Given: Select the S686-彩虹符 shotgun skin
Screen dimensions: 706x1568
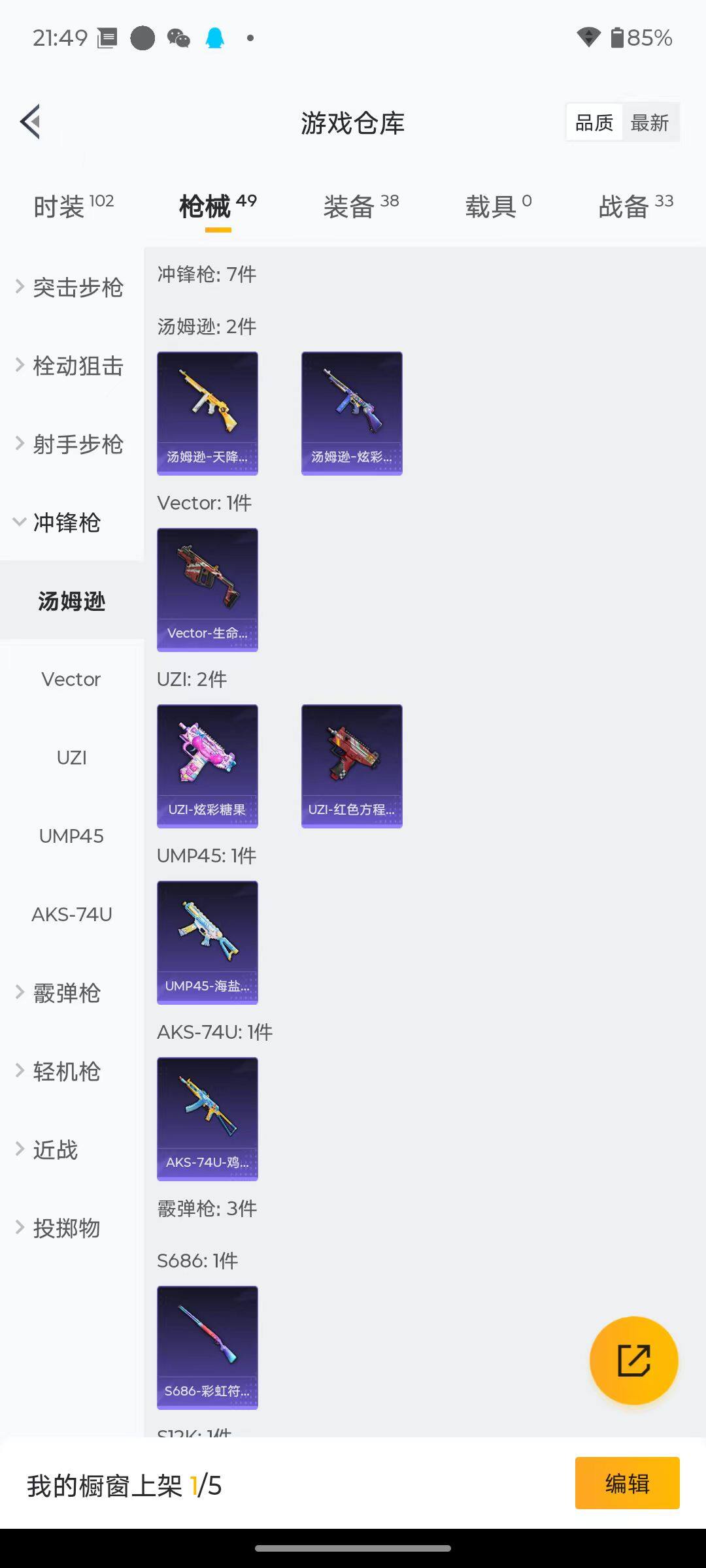Looking at the screenshot, I should [x=207, y=1346].
